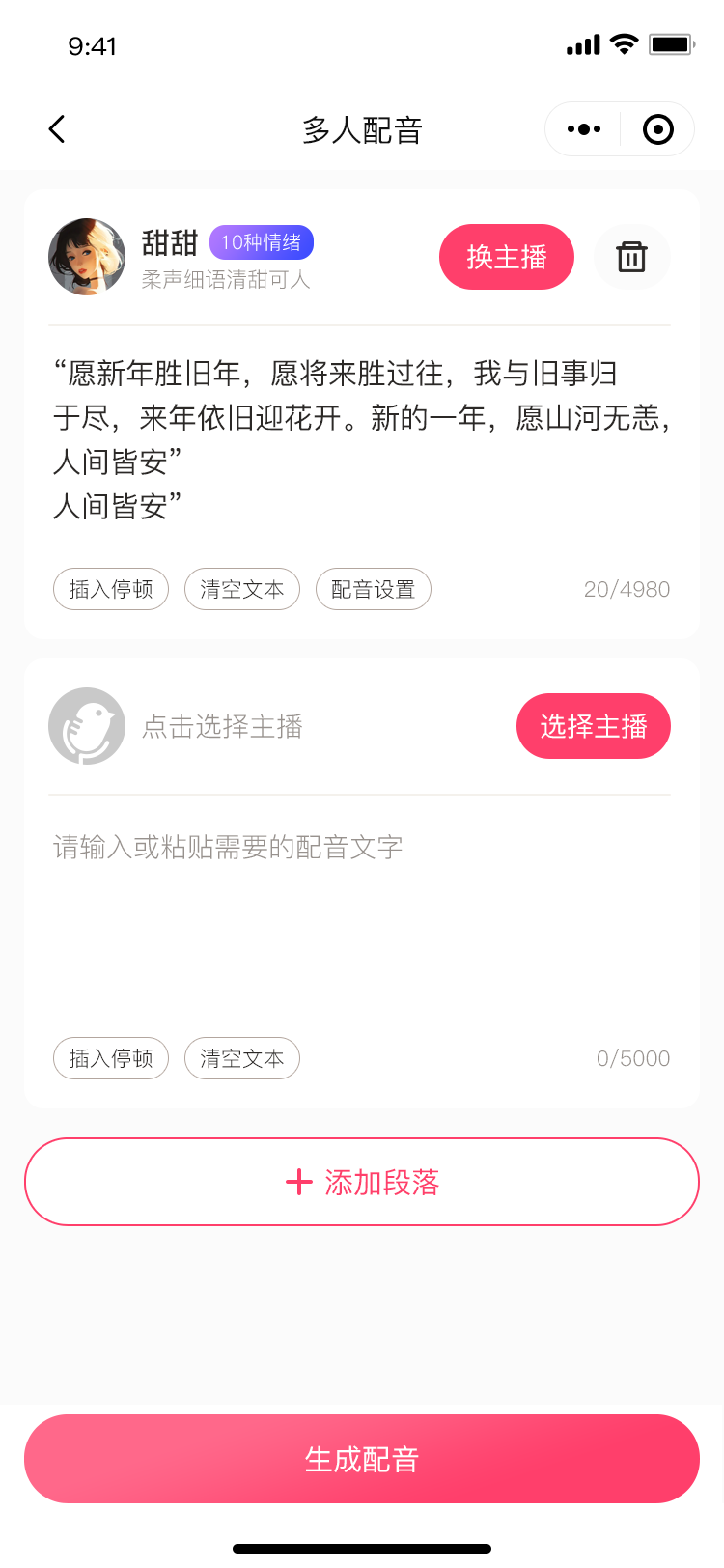This screenshot has width=724, height=1568.
Task: Open the three-dot more options menu
Action: click(x=582, y=128)
